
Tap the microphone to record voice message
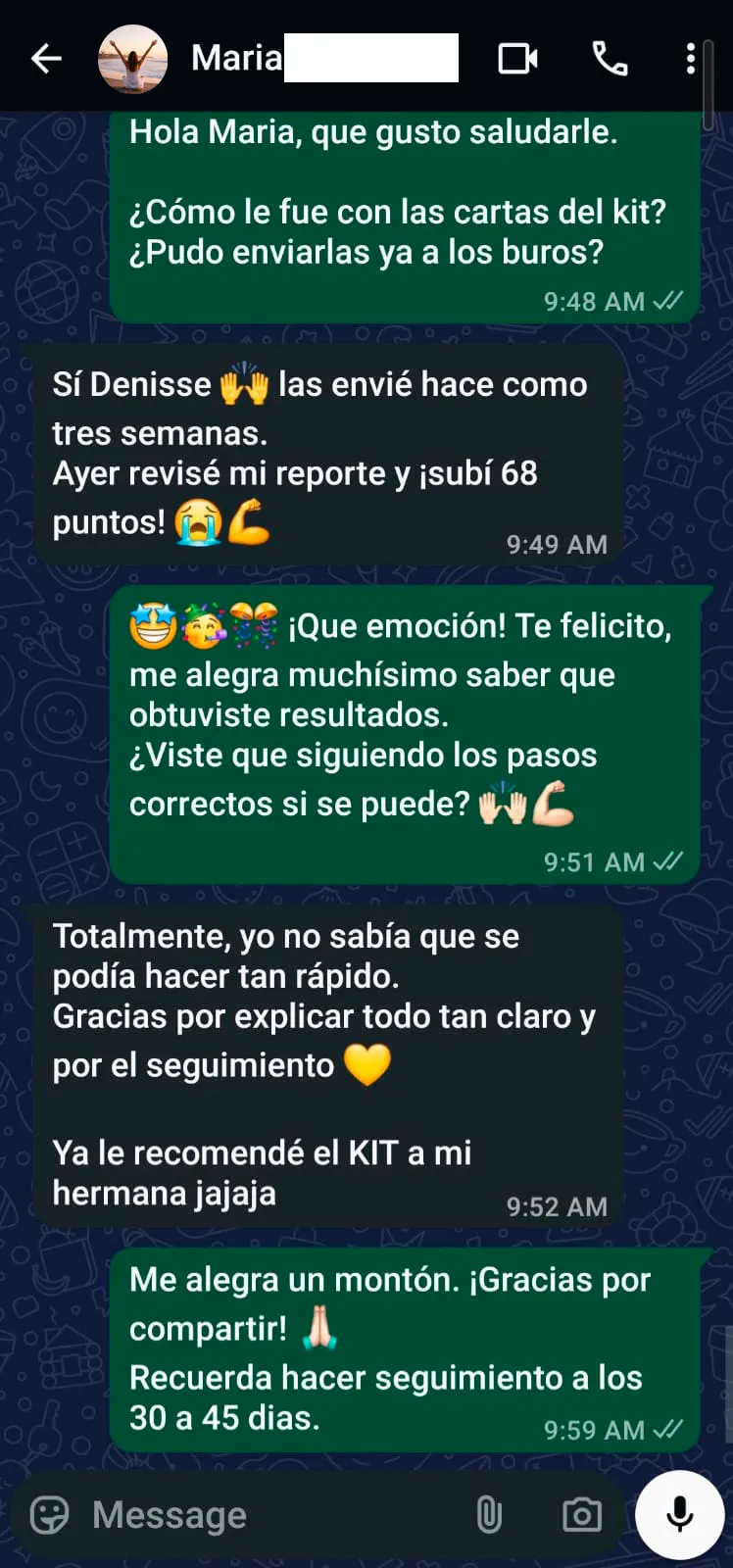[679, 1515]
